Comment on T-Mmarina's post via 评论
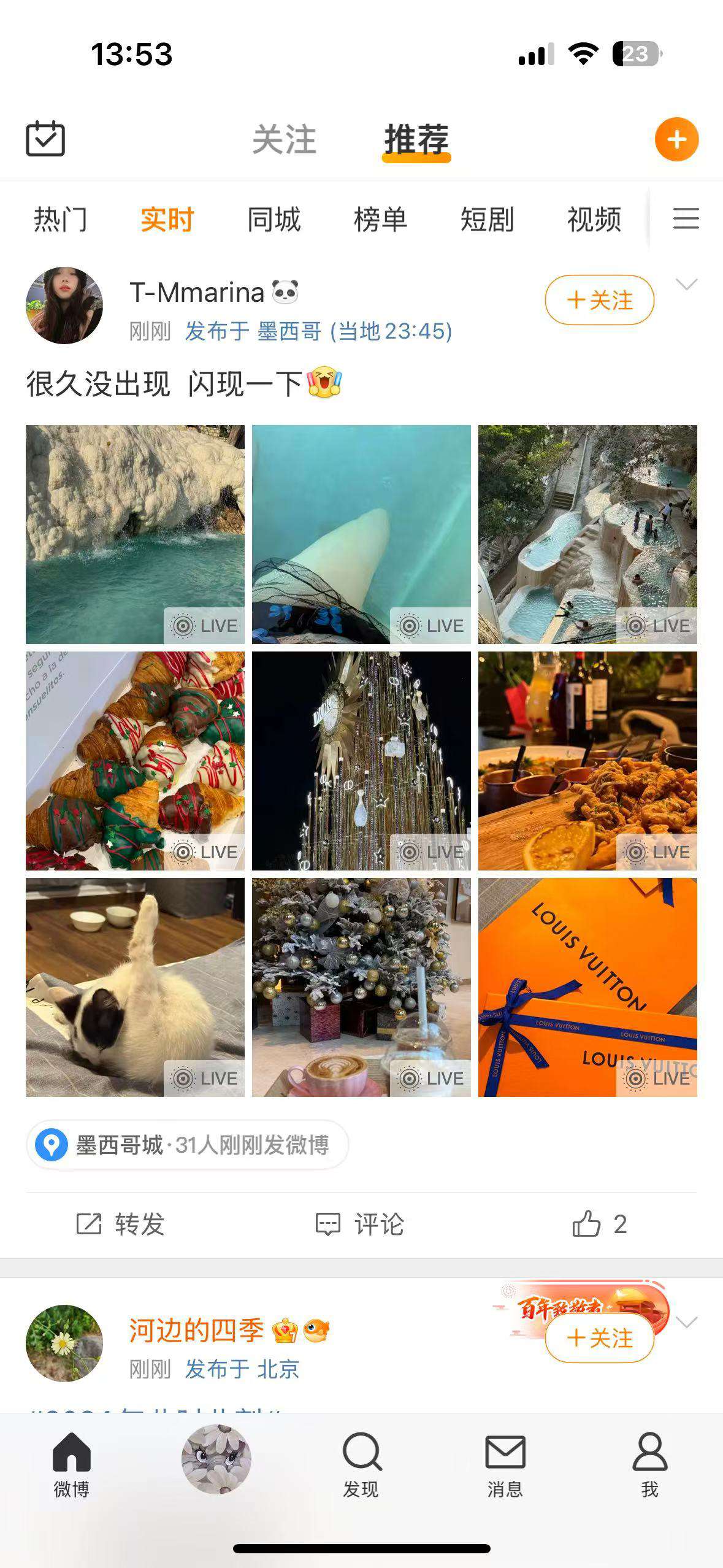The height and width of the screenshot is (1568, 723). (x=360, y=1224)
